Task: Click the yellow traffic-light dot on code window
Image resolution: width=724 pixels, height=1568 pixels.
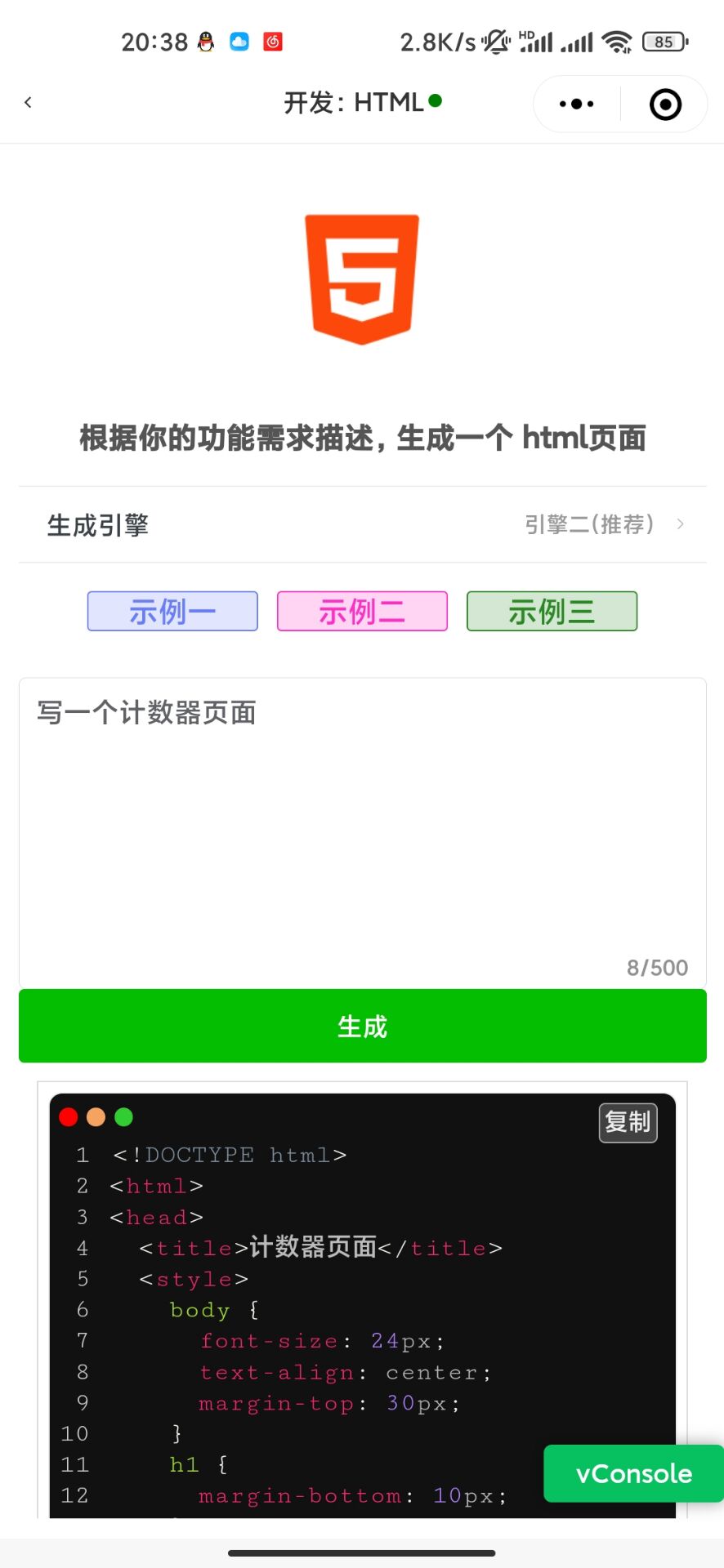Action: pos(96,1117)
